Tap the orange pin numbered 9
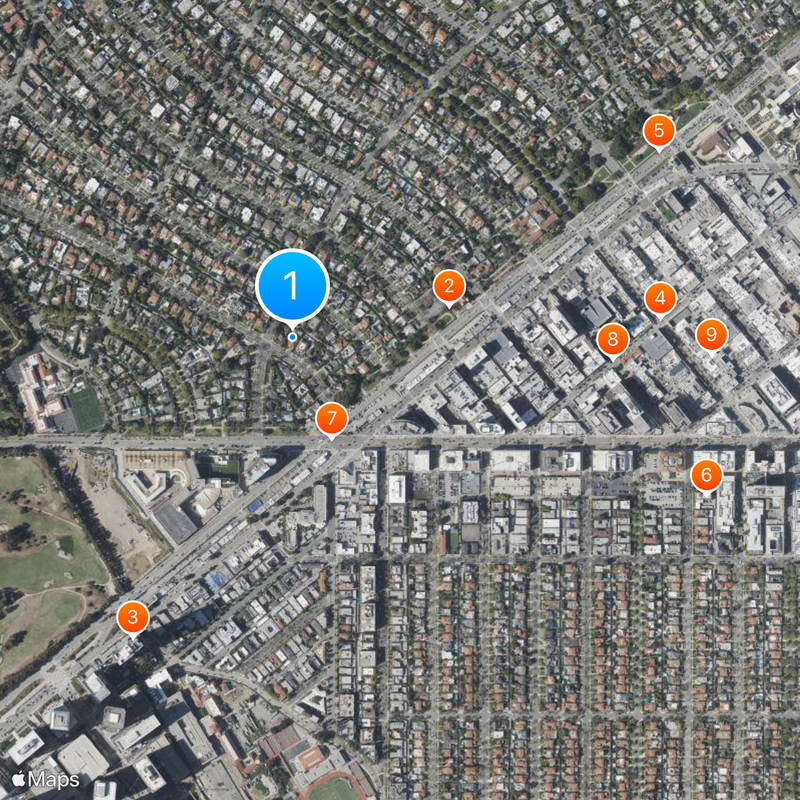The width and height of the screenshot is (800, 800). tap(710, 333)
